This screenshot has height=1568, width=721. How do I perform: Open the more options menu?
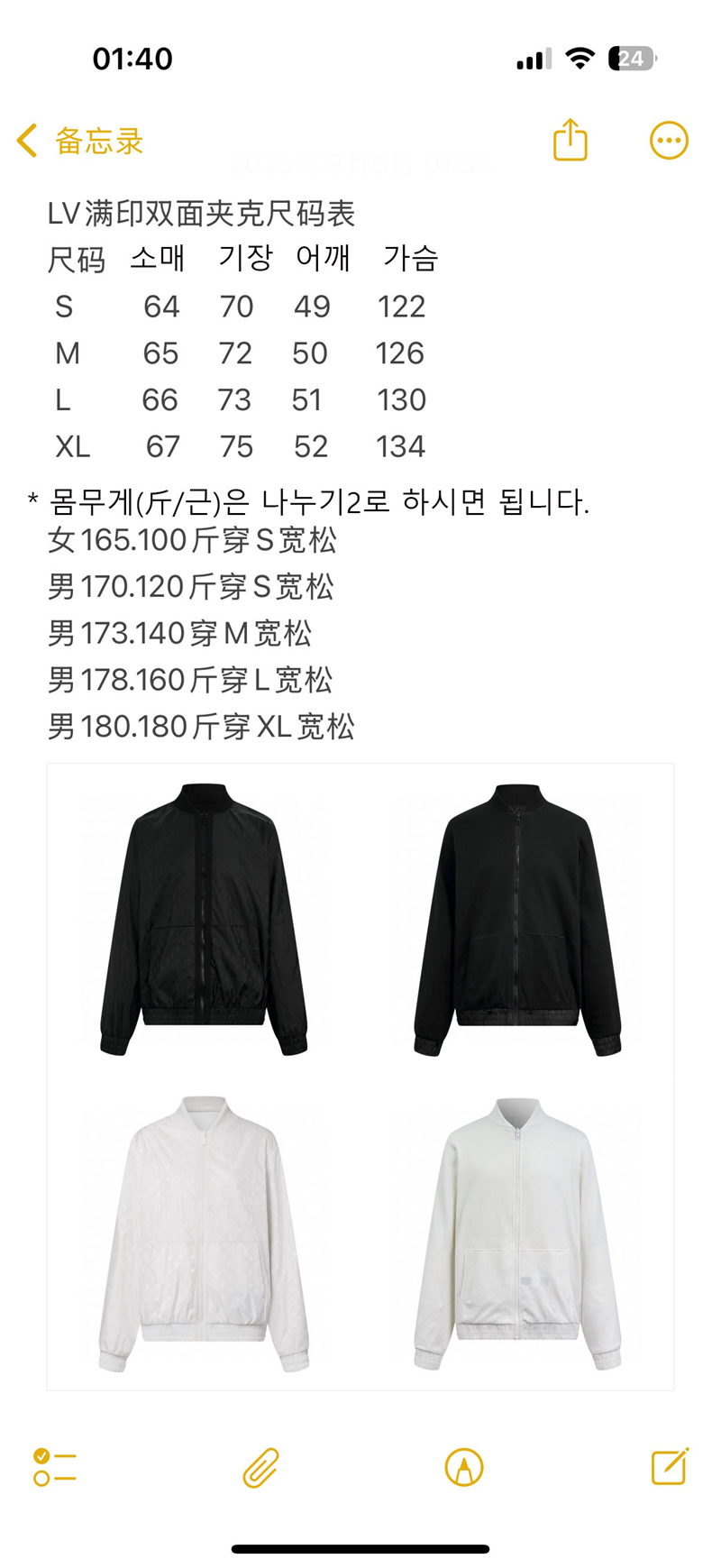pyautogui.click(x=669, y=141)
